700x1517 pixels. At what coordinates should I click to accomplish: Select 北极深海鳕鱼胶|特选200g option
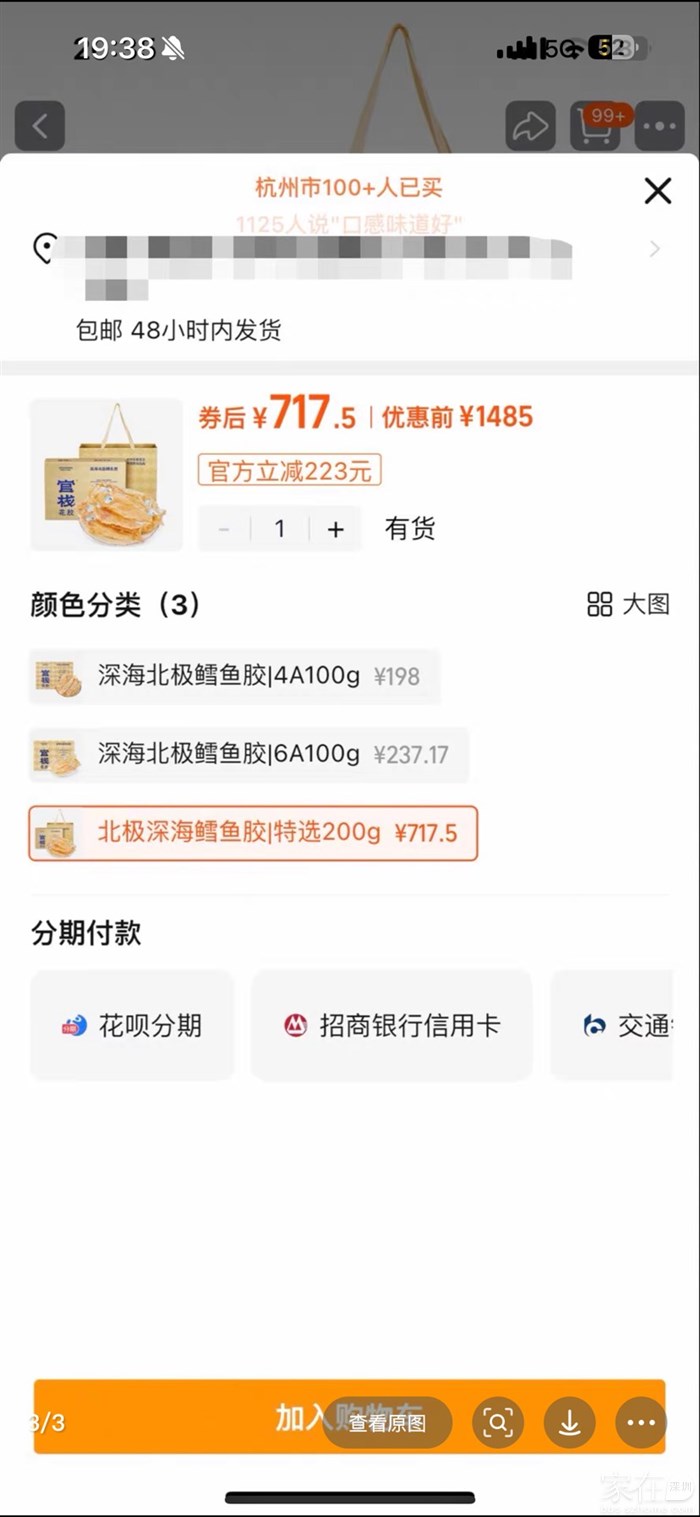(x=253, y=833)
